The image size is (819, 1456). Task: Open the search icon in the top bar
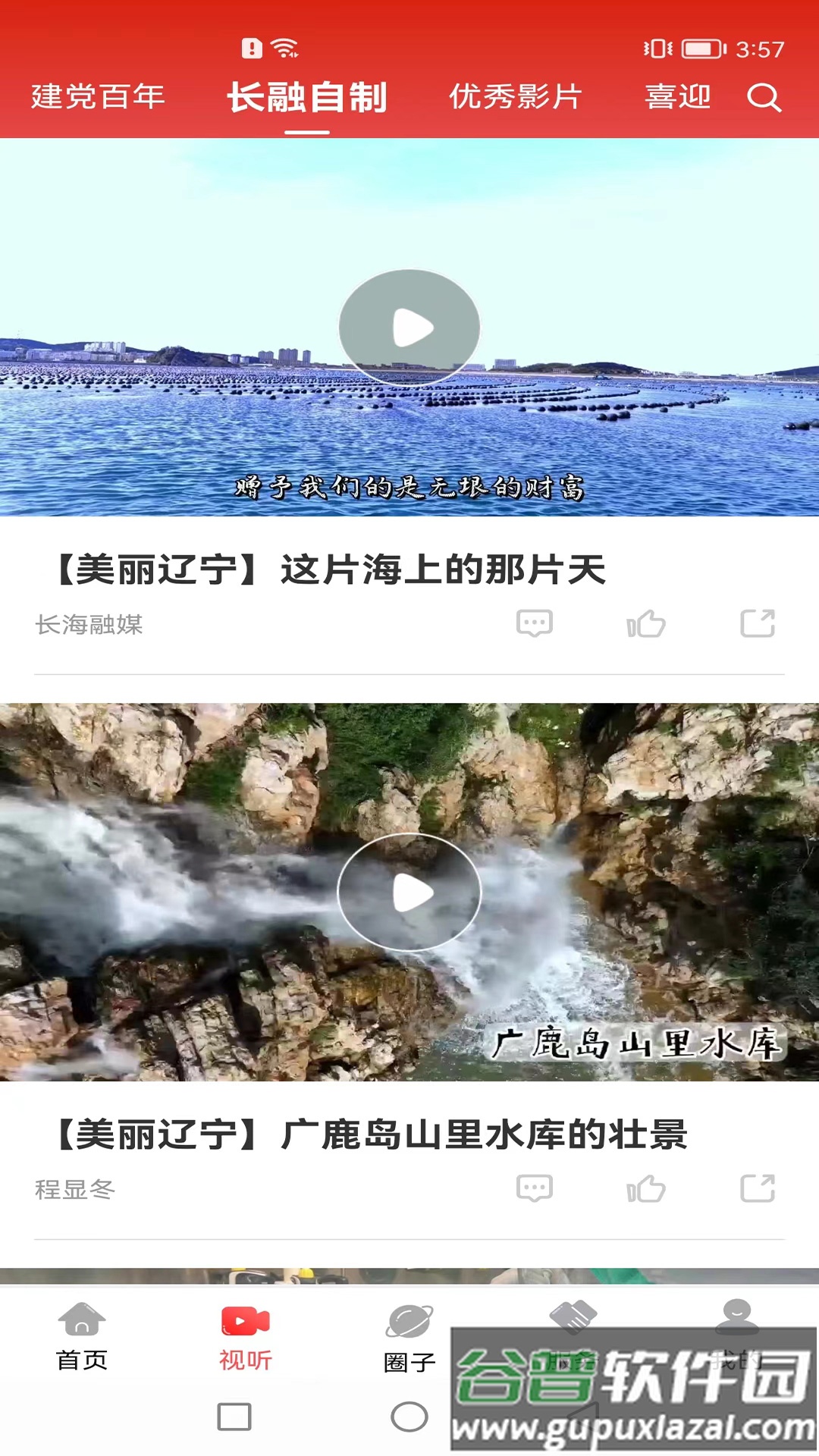tap(765, 97)
